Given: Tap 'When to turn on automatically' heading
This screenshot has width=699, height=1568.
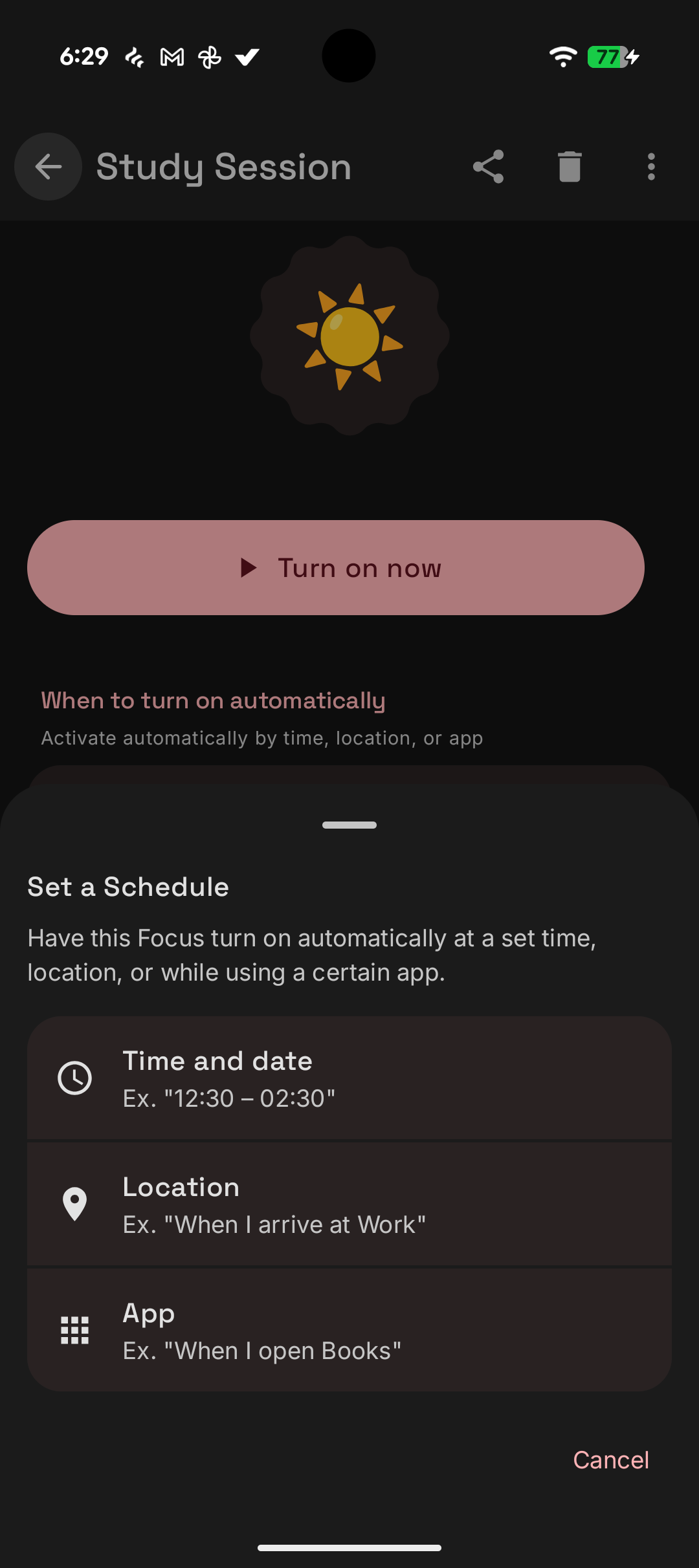Looking at the screenshot, I should [x=213, y=701].
